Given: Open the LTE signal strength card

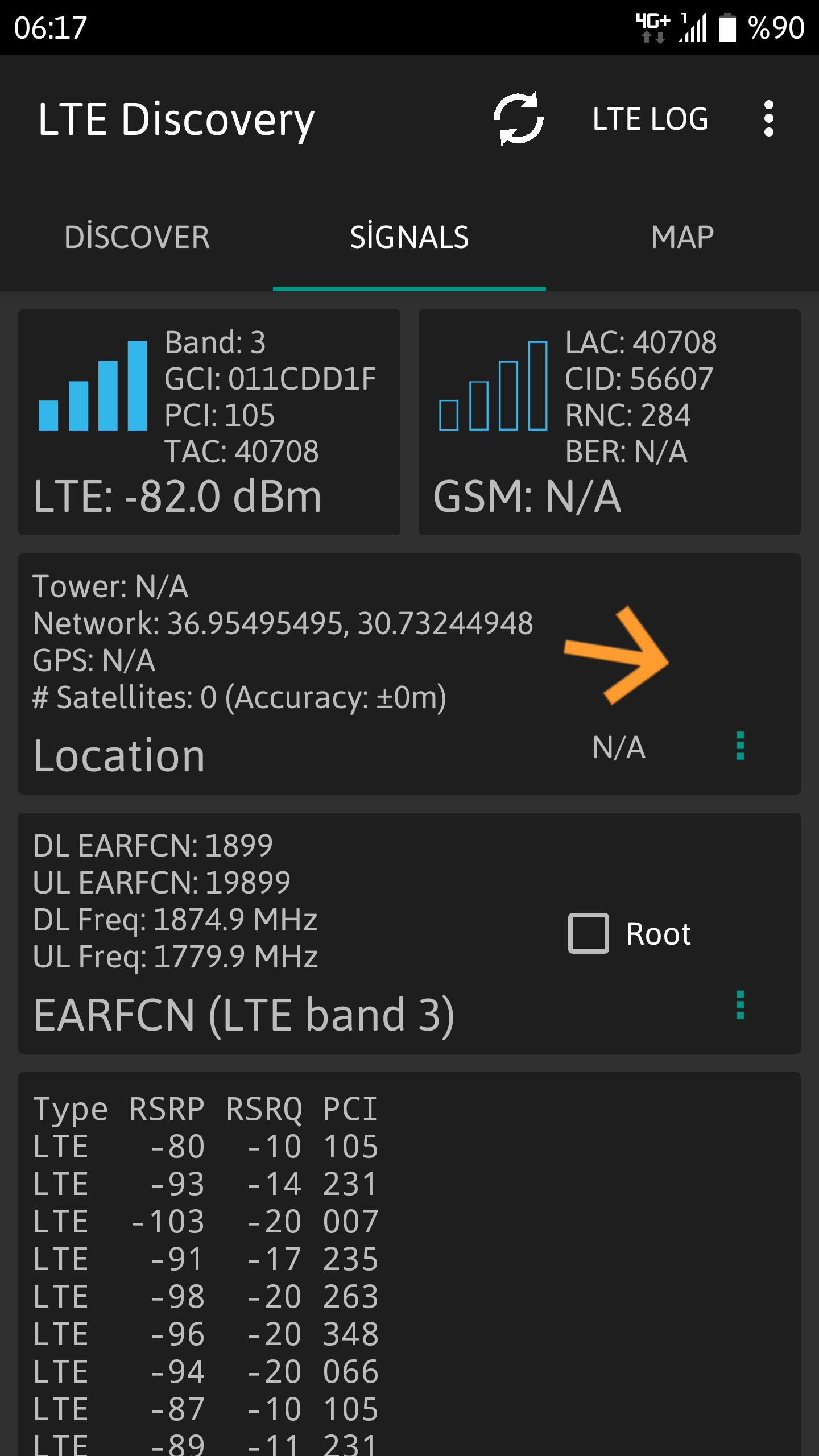Looking at the screenshot, I should 209,422.
